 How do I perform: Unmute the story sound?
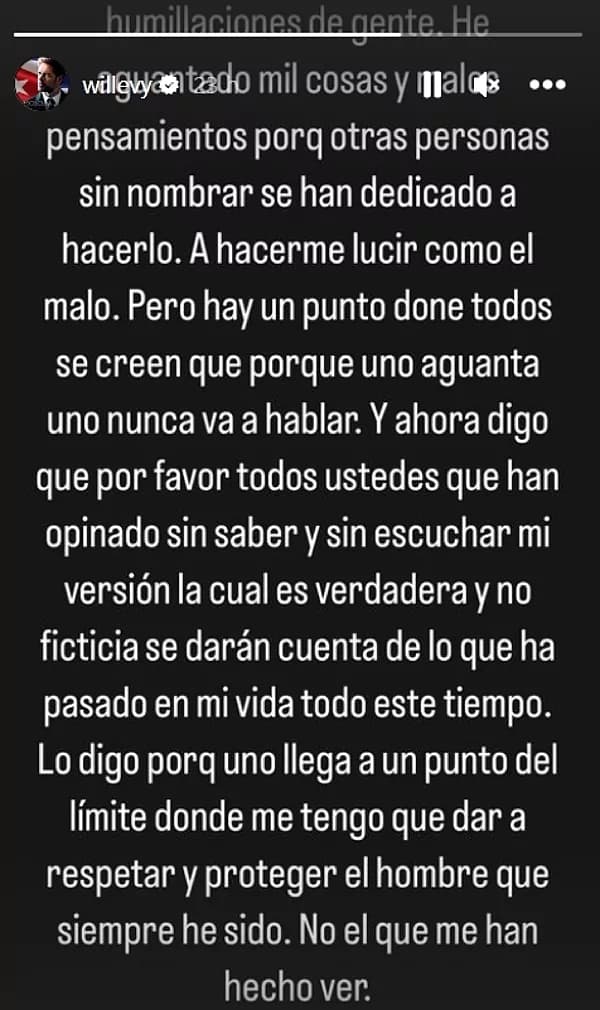point(487,84)
